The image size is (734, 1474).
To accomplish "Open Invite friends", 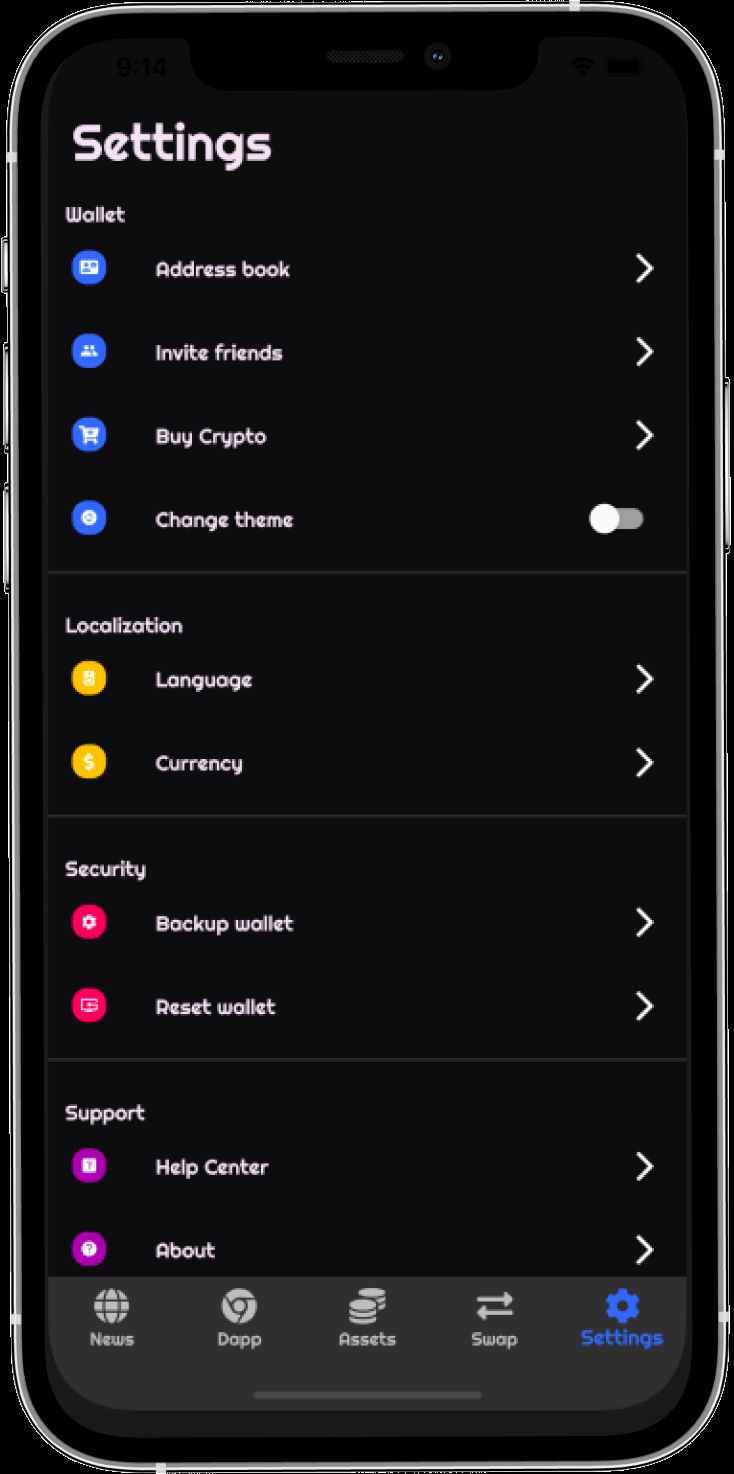I will 218,353.
